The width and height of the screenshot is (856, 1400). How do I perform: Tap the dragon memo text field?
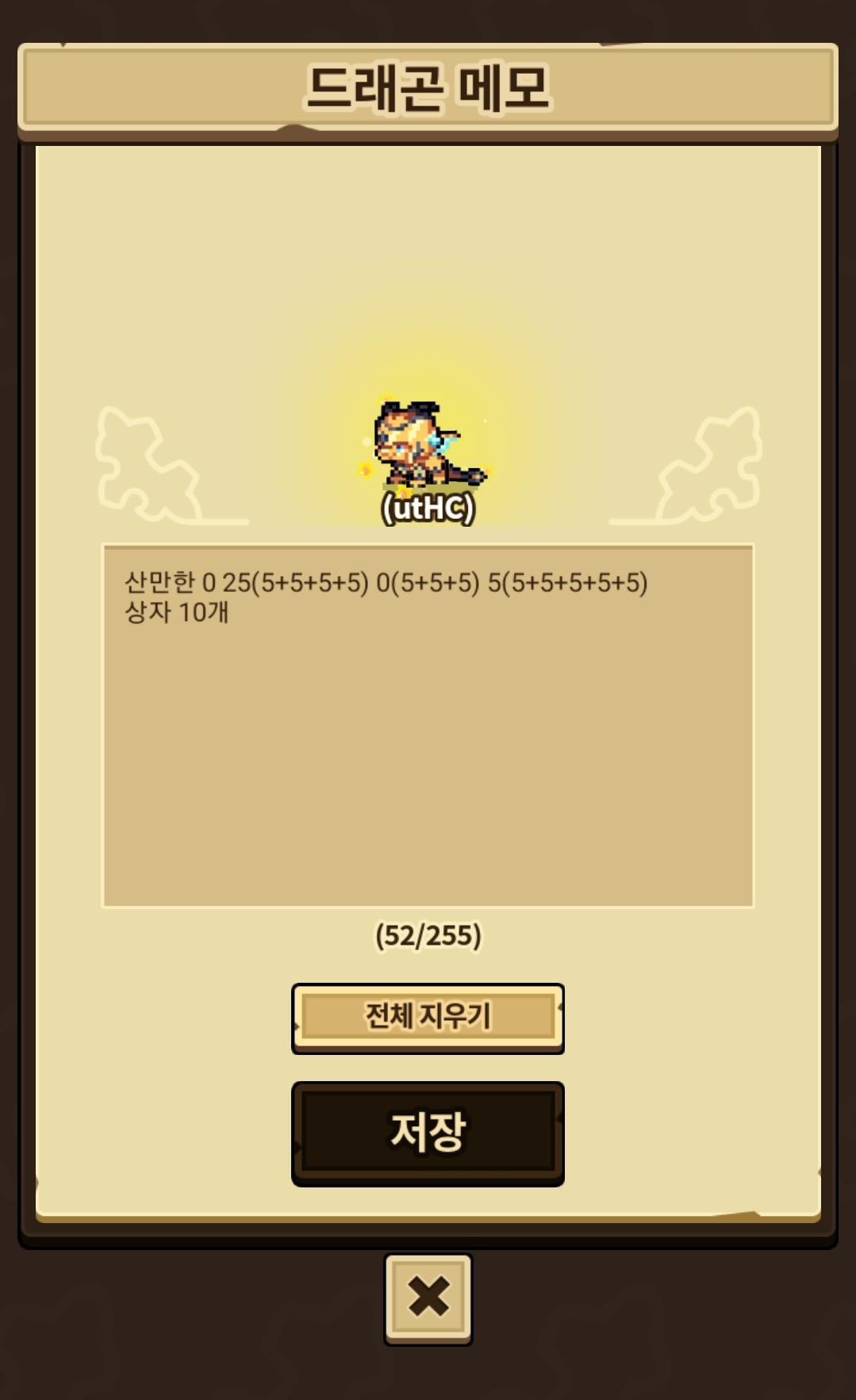[428, 725]
